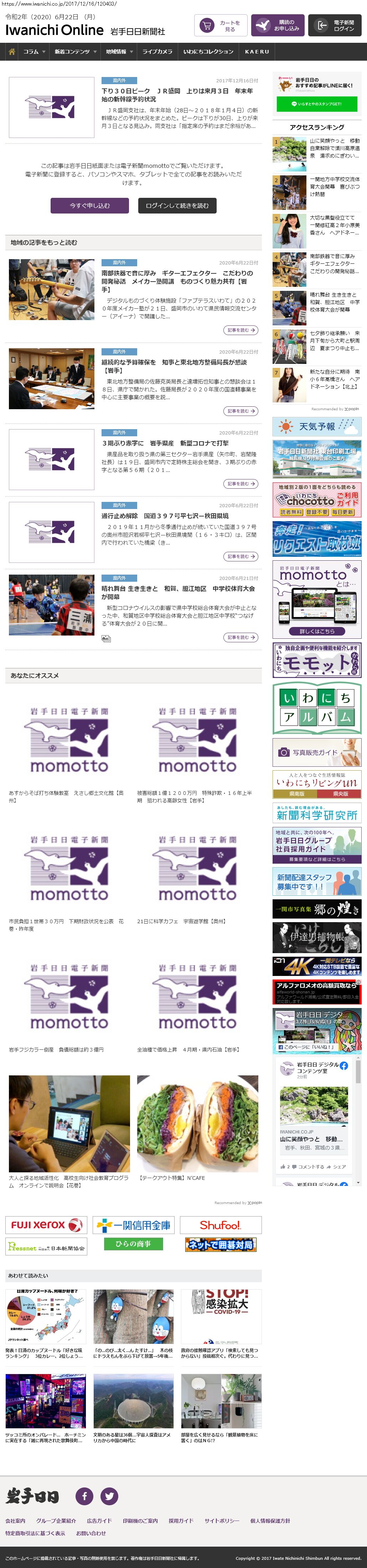Visit the Facebook page icon in footer
The height and width of the screenshot is (1568, 367).
click(84, 1496)
